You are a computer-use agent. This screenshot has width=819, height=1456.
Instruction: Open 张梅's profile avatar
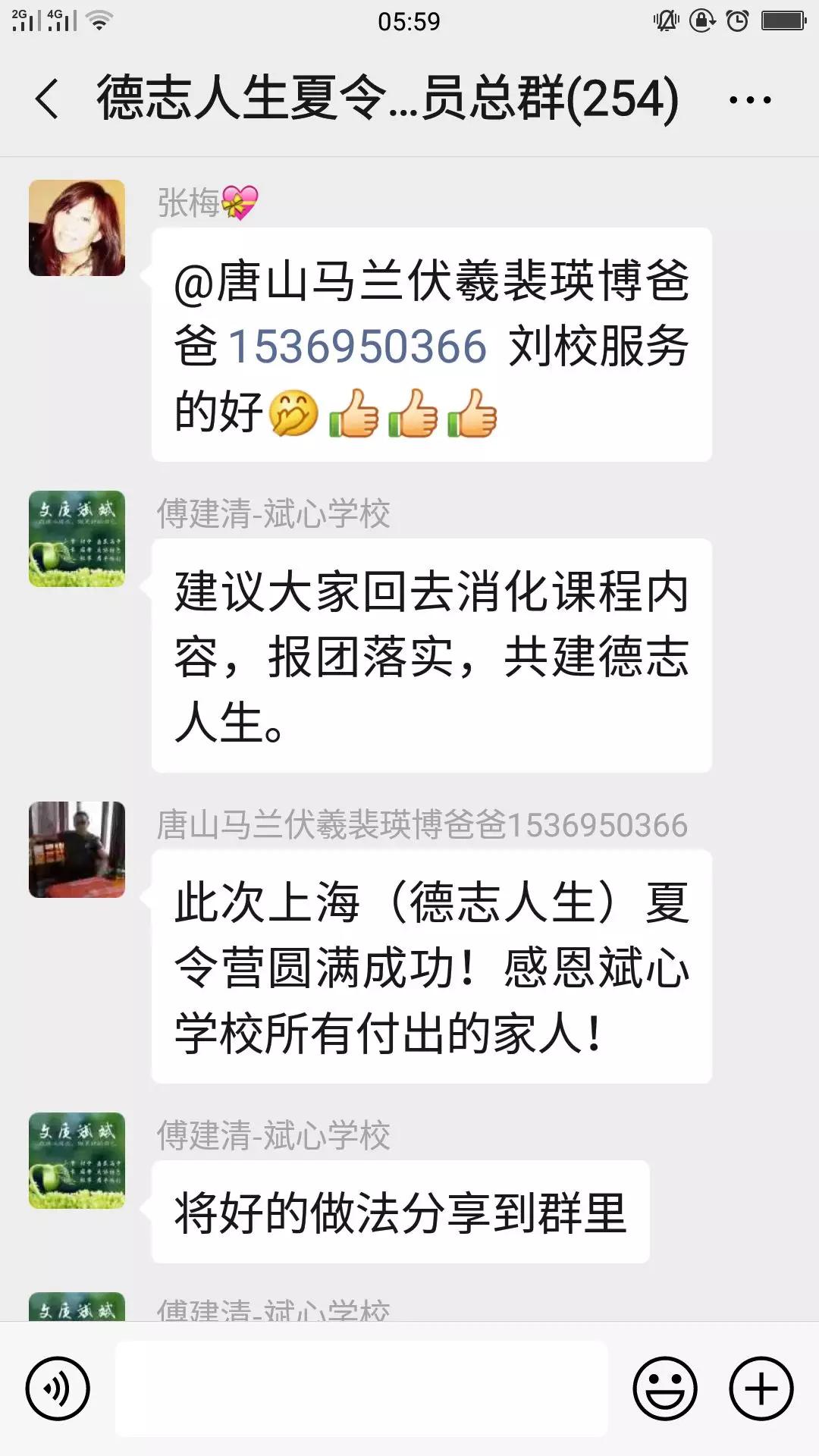[x=77, y=227]
